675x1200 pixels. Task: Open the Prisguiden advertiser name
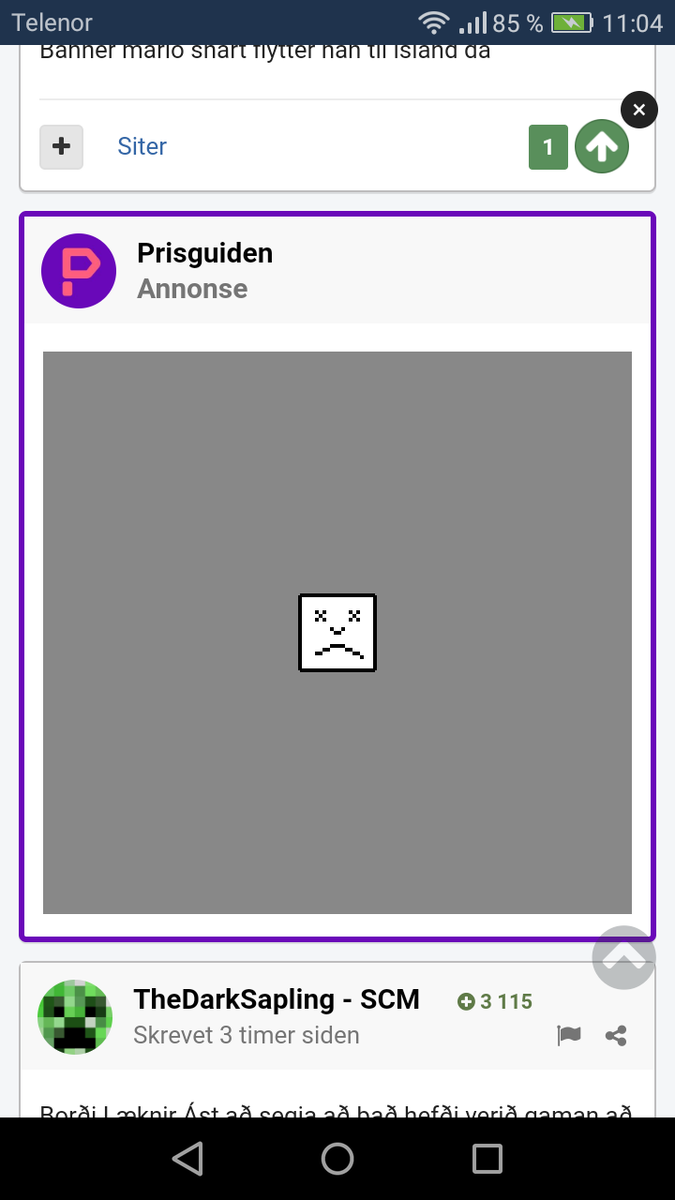click(205, 253)
